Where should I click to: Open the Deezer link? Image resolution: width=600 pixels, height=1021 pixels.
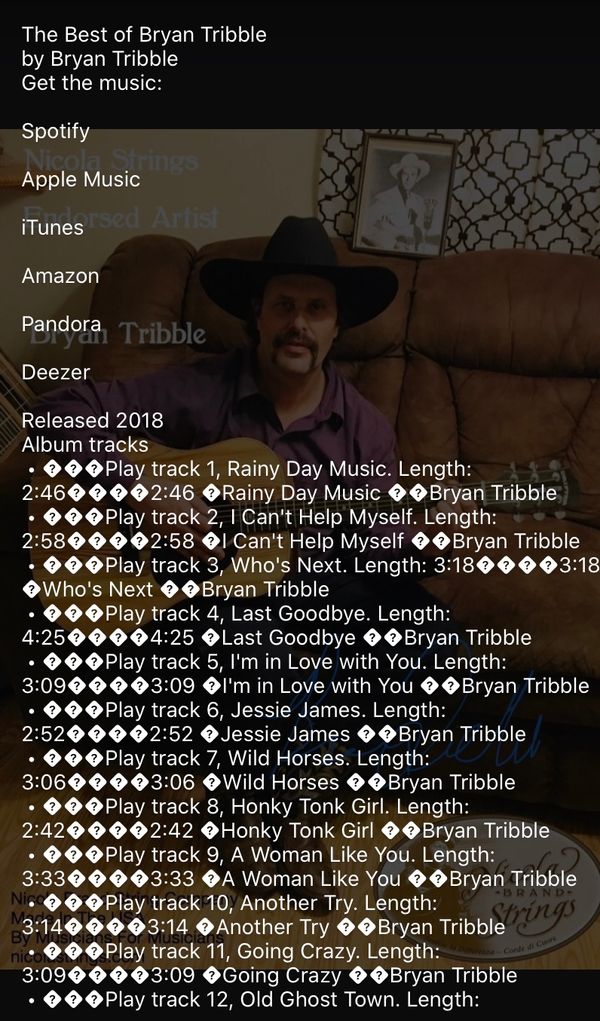tap(56, 372)
